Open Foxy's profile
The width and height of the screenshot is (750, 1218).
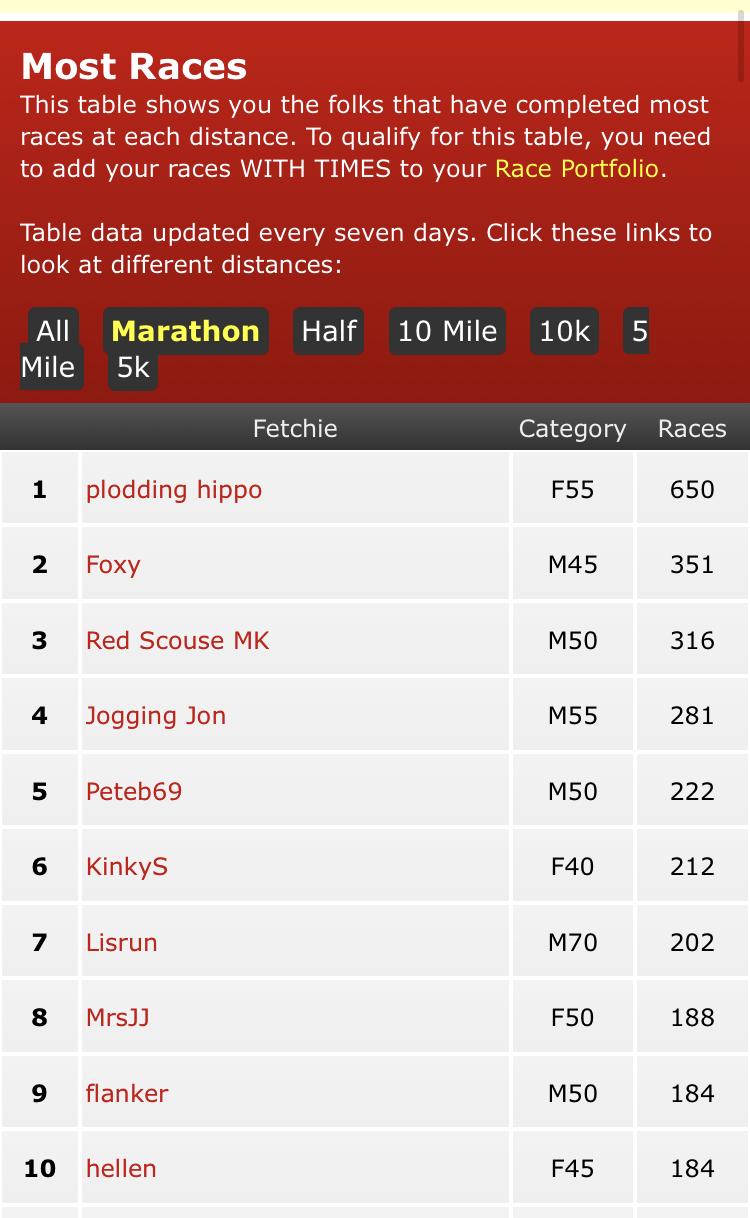pos(113,565)
